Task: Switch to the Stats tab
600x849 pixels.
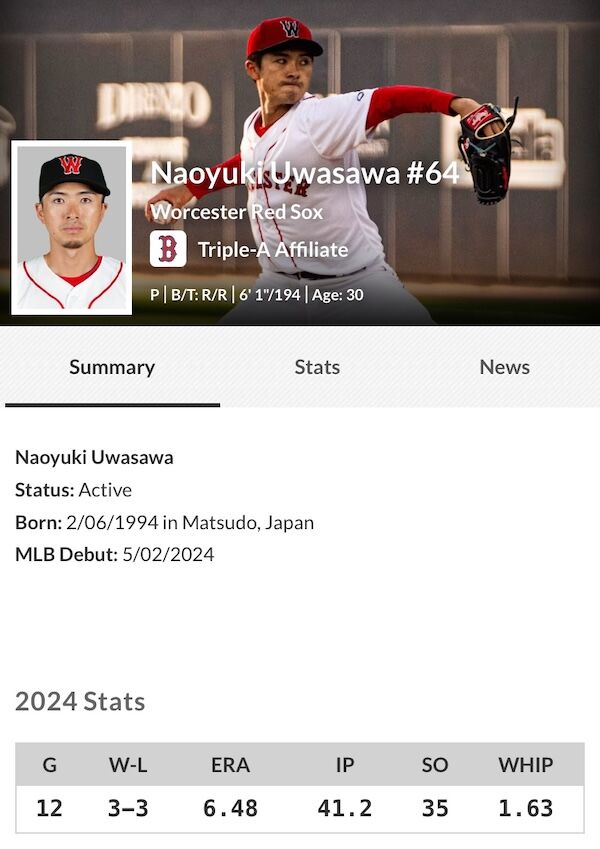Action: pos(317,367)
